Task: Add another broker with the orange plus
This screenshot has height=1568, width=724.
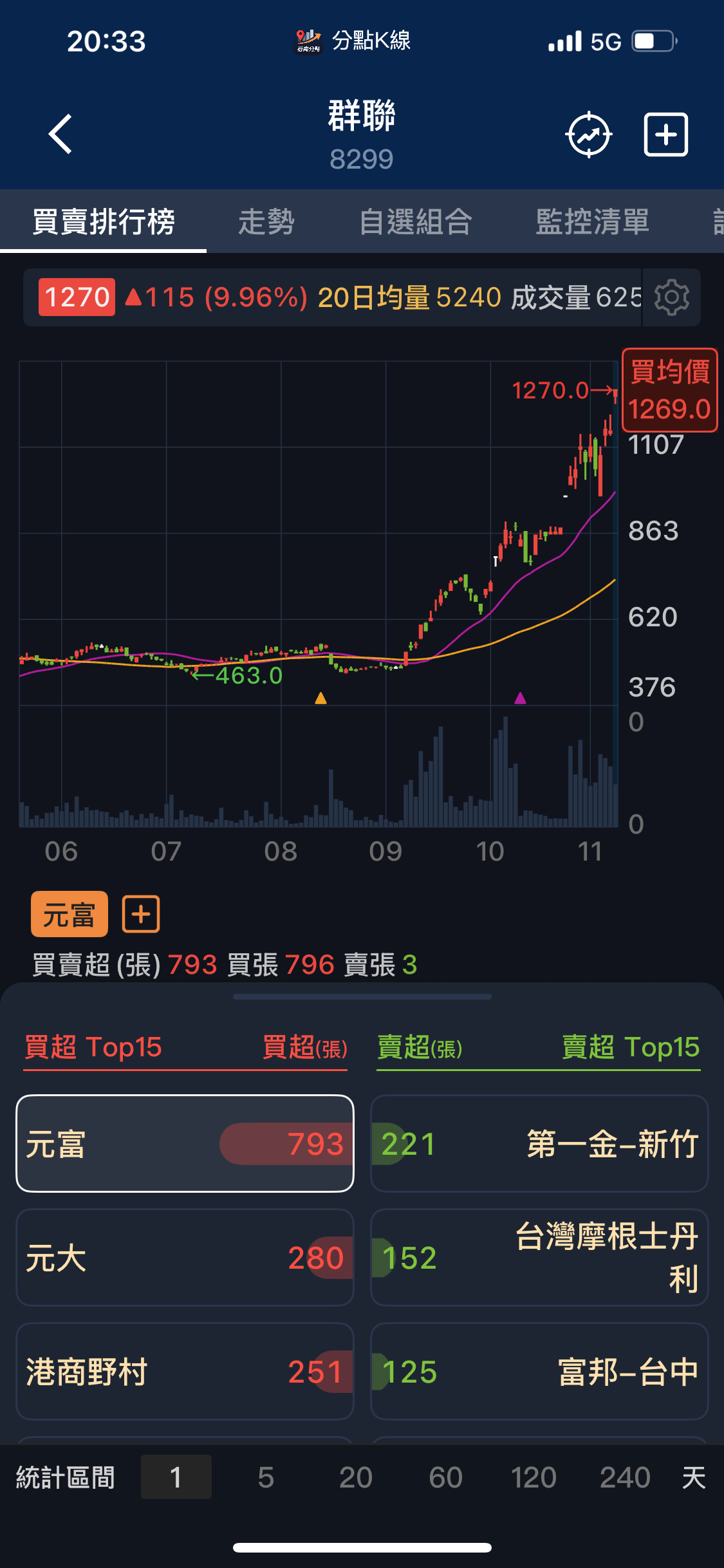Action: [141, 914]
